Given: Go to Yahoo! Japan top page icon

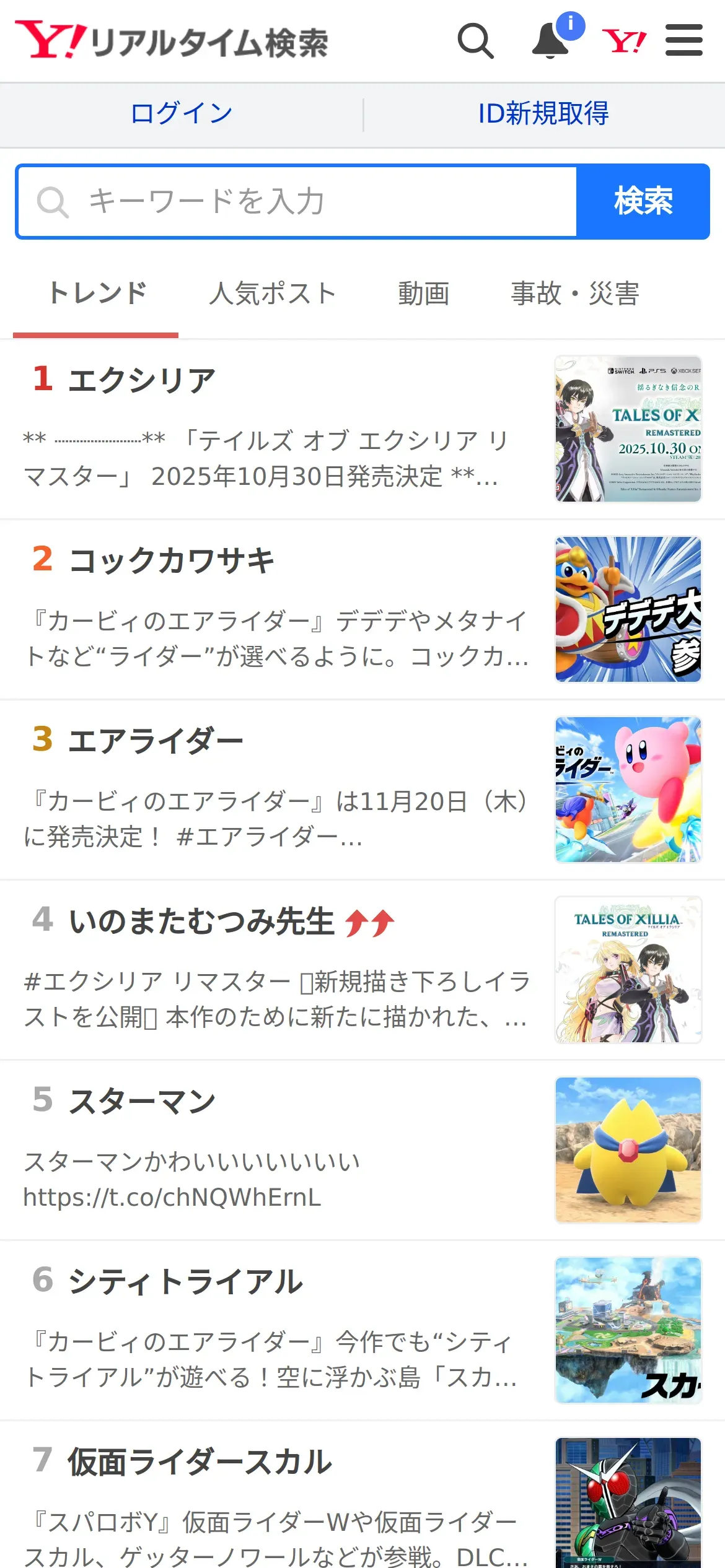Looking at the screenshot, I should tap(624, 41).
